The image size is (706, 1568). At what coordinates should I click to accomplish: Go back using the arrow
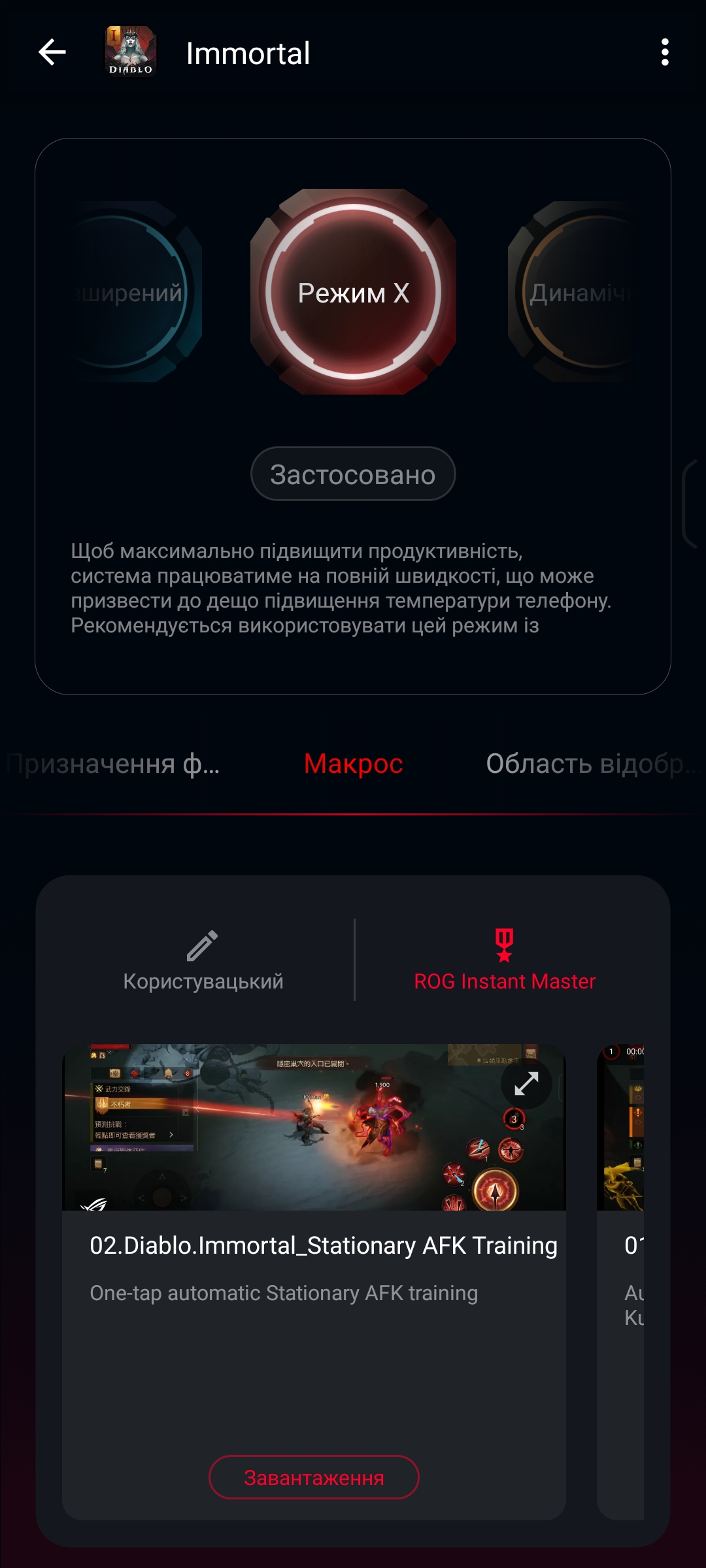click(x=52, y=52)
